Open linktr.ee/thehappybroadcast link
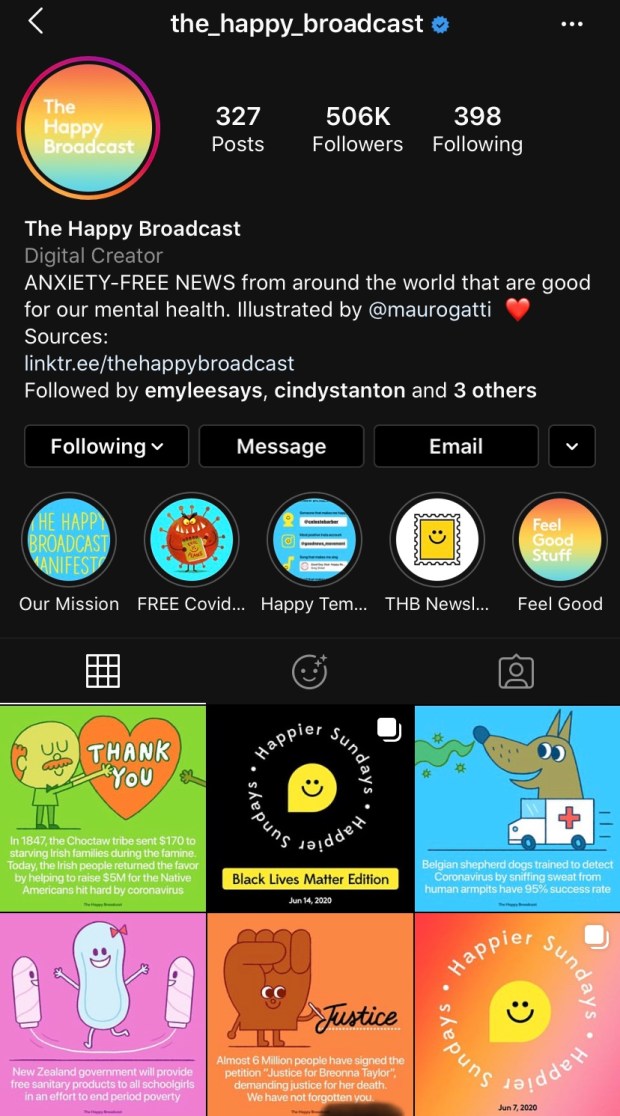The height and width of the screenshot is (1116, 620). coord(159,363)
